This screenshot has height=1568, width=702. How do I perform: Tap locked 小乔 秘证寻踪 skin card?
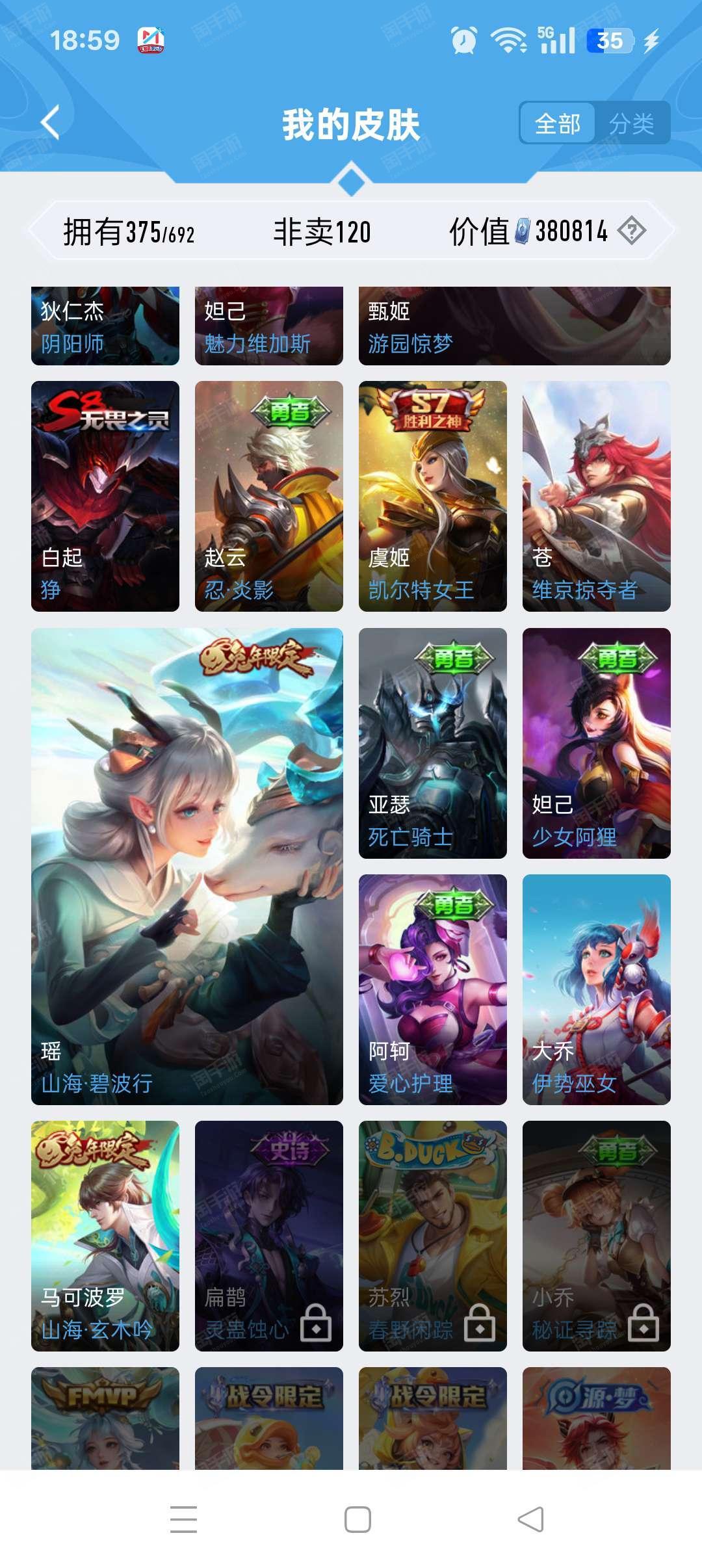tap(597, 1236)
